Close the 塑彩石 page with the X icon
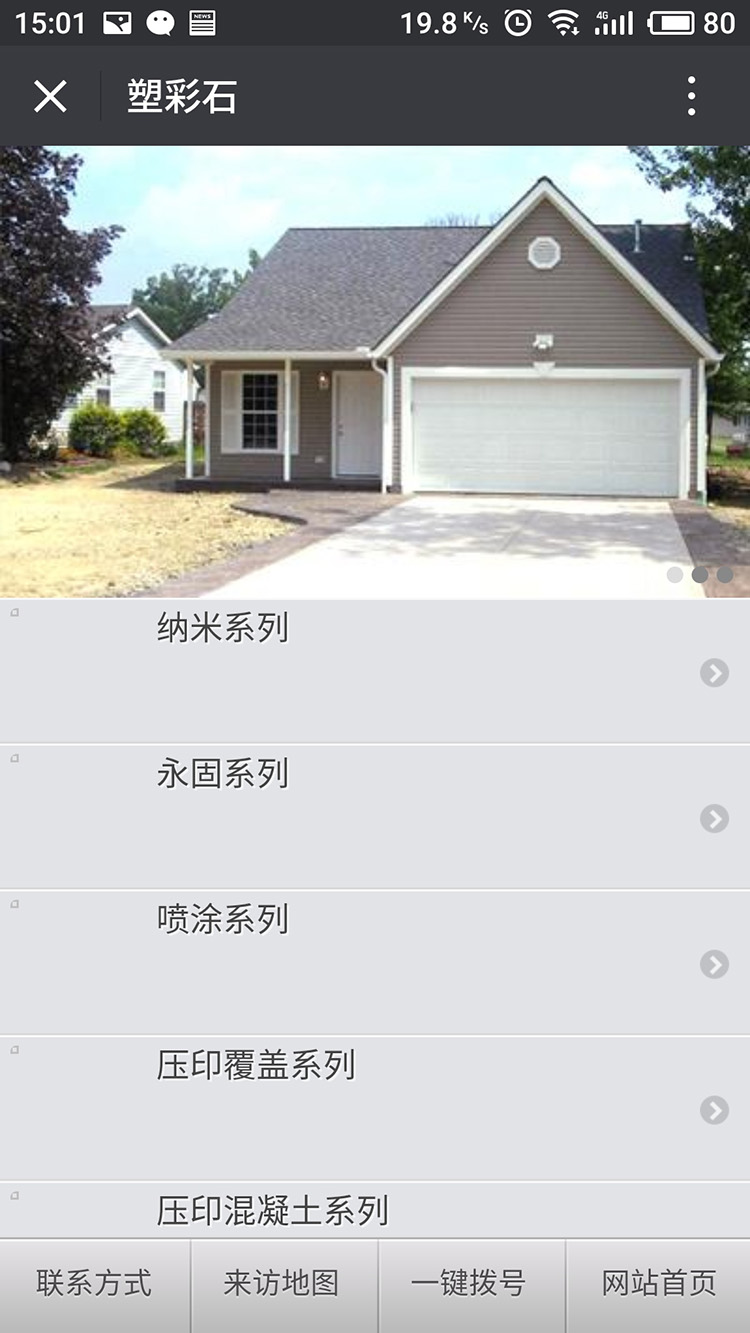 [50, 95]
